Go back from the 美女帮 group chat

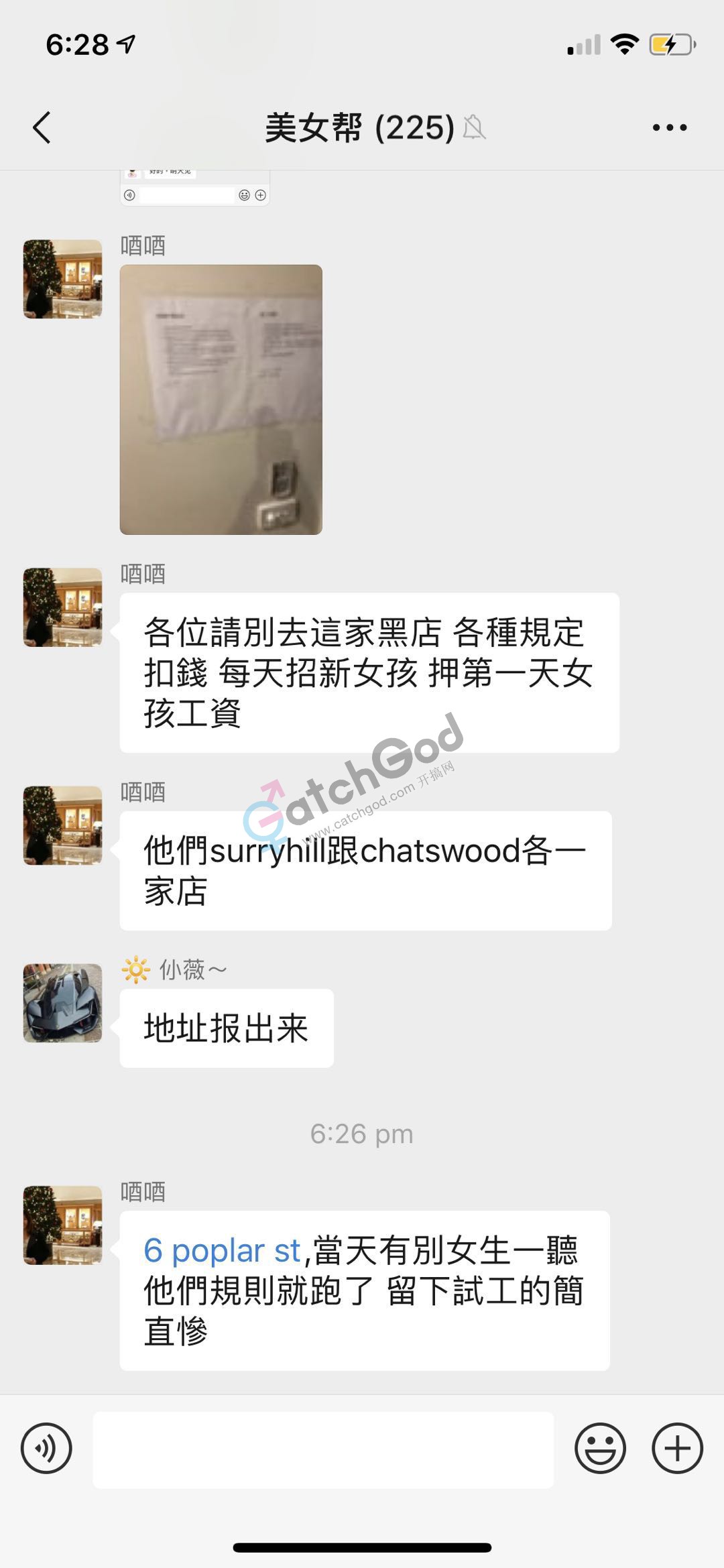(x=42, y=127)
